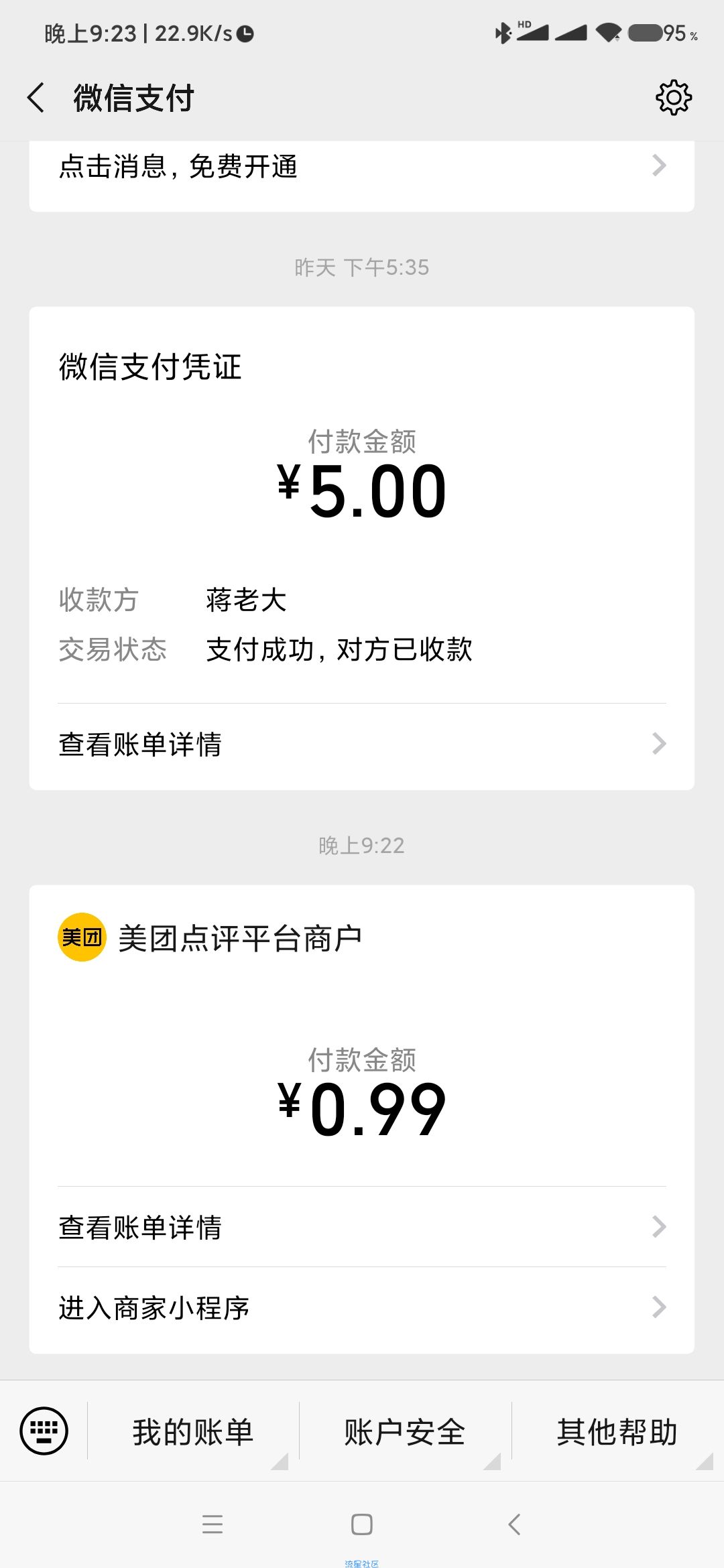Tap the system home button
This screenshot has height=1568, width=724.
(362, 1524)
